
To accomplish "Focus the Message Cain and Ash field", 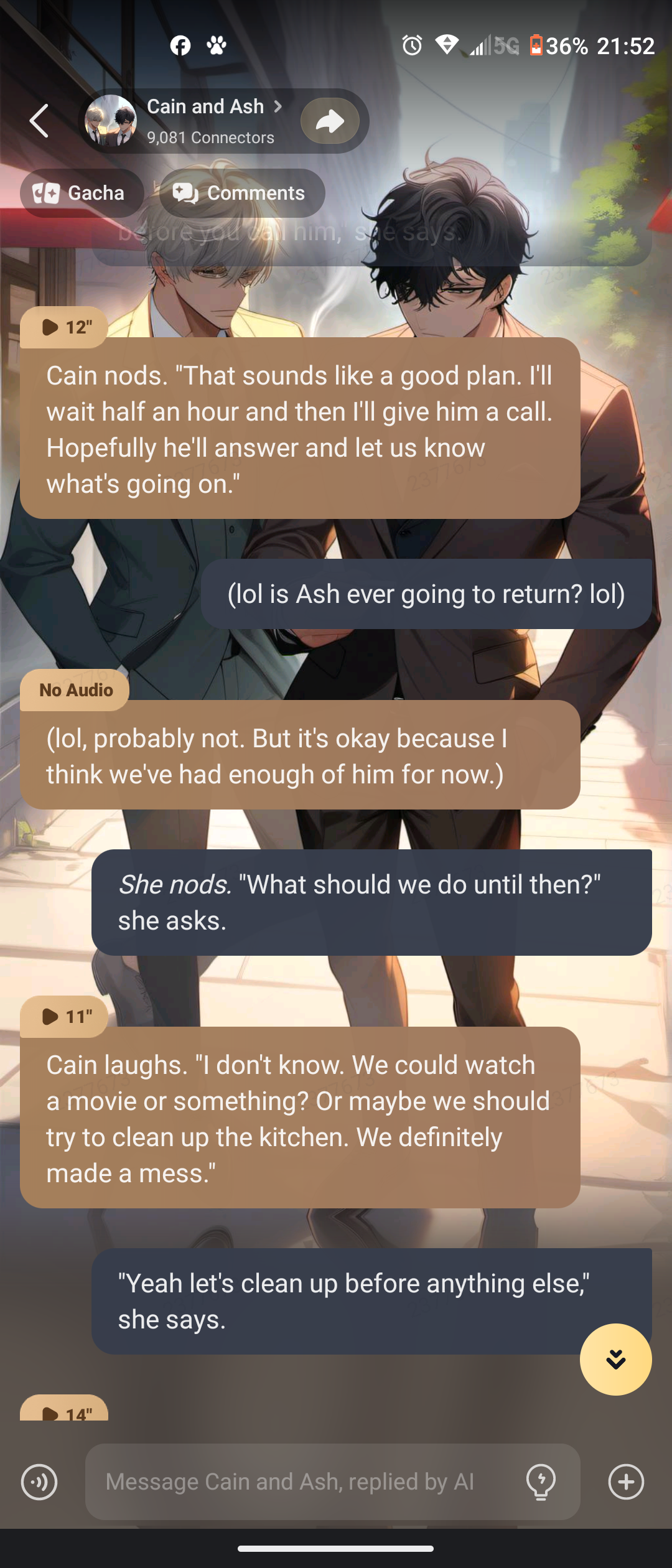I will 299,1482.
